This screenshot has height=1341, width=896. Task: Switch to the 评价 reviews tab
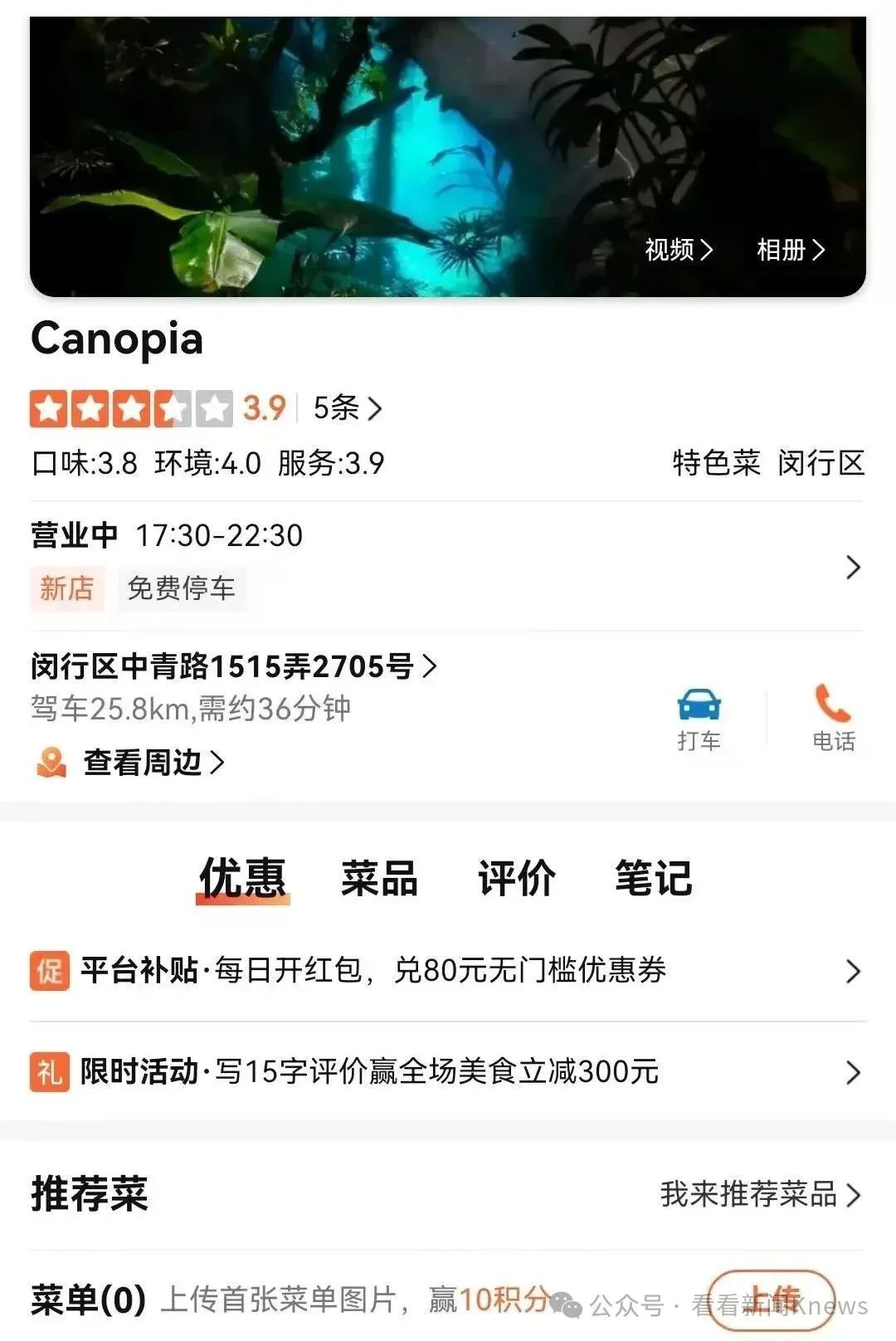pos(515,880)
